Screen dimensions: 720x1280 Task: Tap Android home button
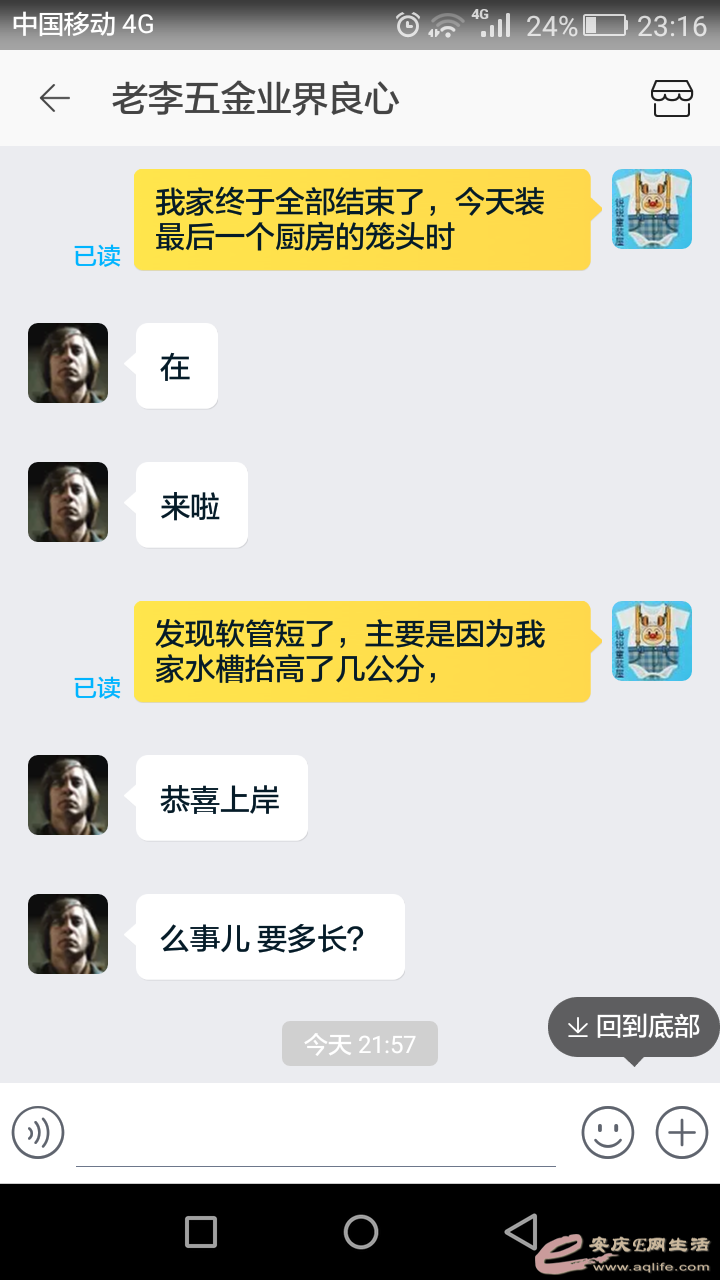tap(360, 1232)
